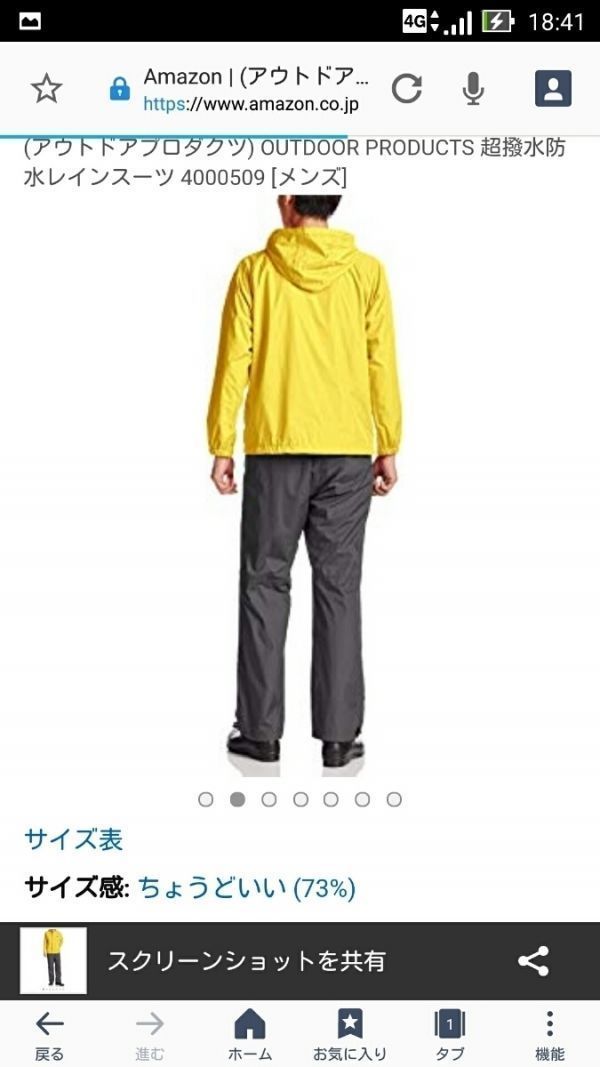Screen dimensions: 600x1067
Task: Start voice search with the microphone
Action: (x=473, y=89)
